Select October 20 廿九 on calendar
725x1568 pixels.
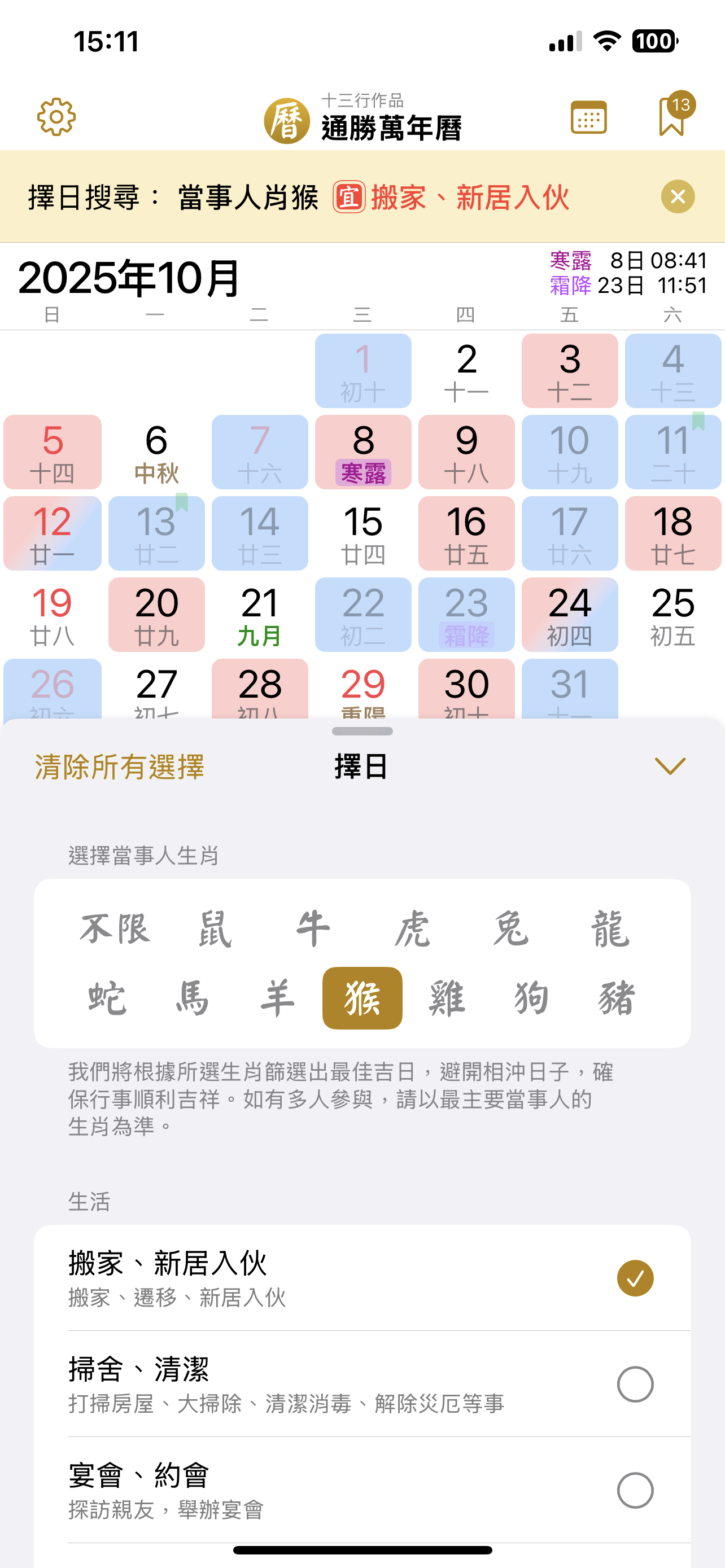point(156,615)
